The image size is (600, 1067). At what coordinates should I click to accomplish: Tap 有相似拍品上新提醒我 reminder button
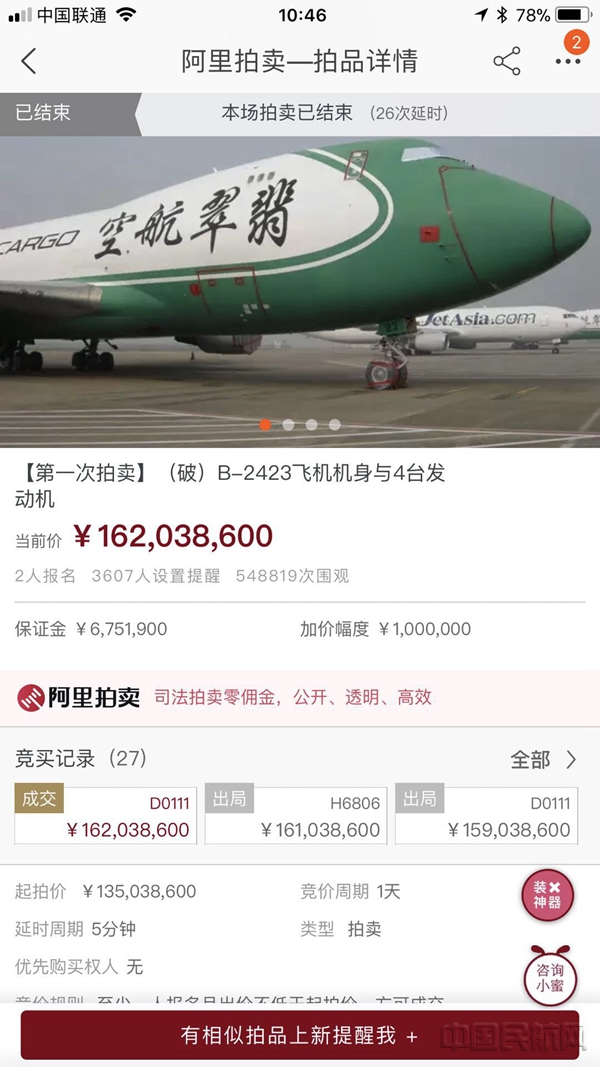[300, 1035]
